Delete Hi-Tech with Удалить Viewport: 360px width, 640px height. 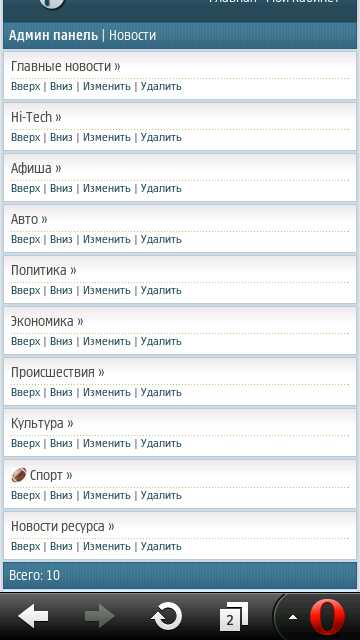coord(161,137)
